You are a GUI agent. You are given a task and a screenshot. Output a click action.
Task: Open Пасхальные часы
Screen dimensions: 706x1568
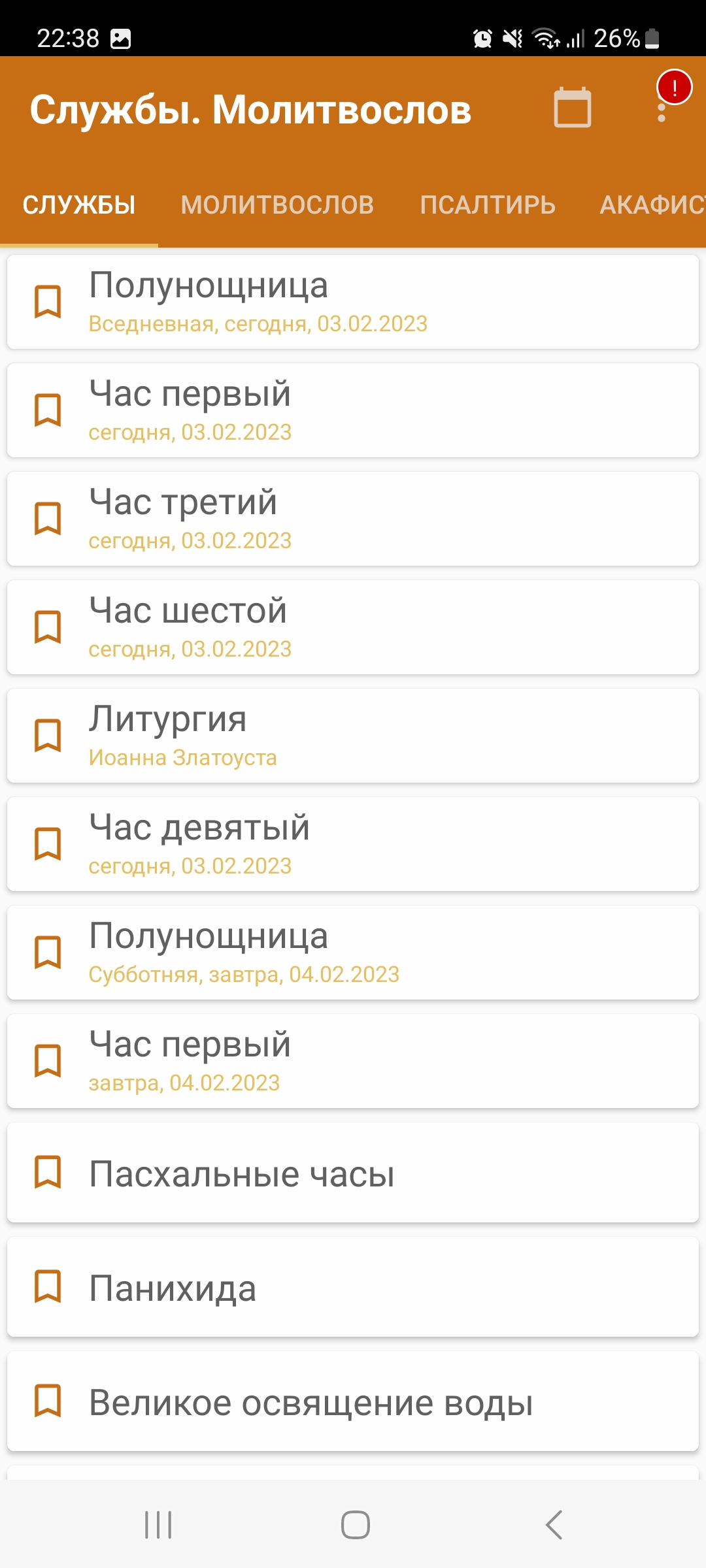[353, 1173]
